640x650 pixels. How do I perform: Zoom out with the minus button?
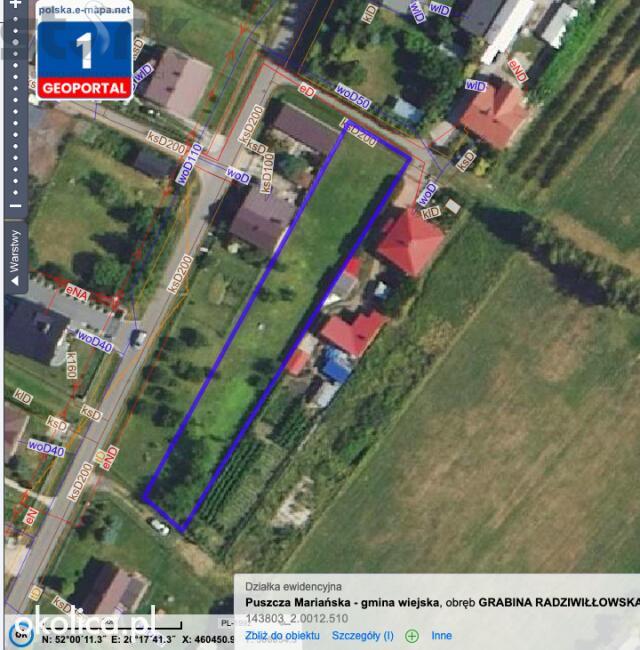pos(15,206)
